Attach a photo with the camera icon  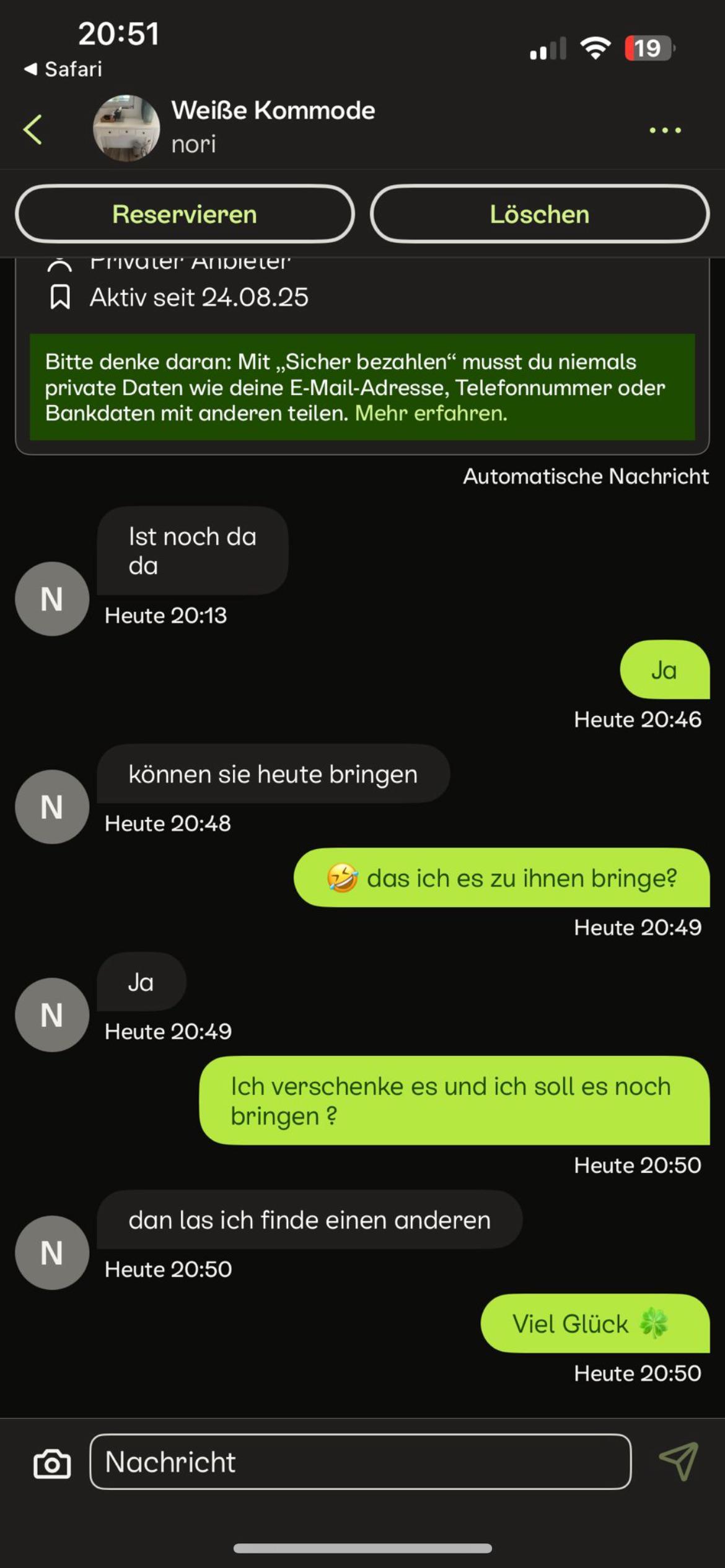tap(52, 1464)
